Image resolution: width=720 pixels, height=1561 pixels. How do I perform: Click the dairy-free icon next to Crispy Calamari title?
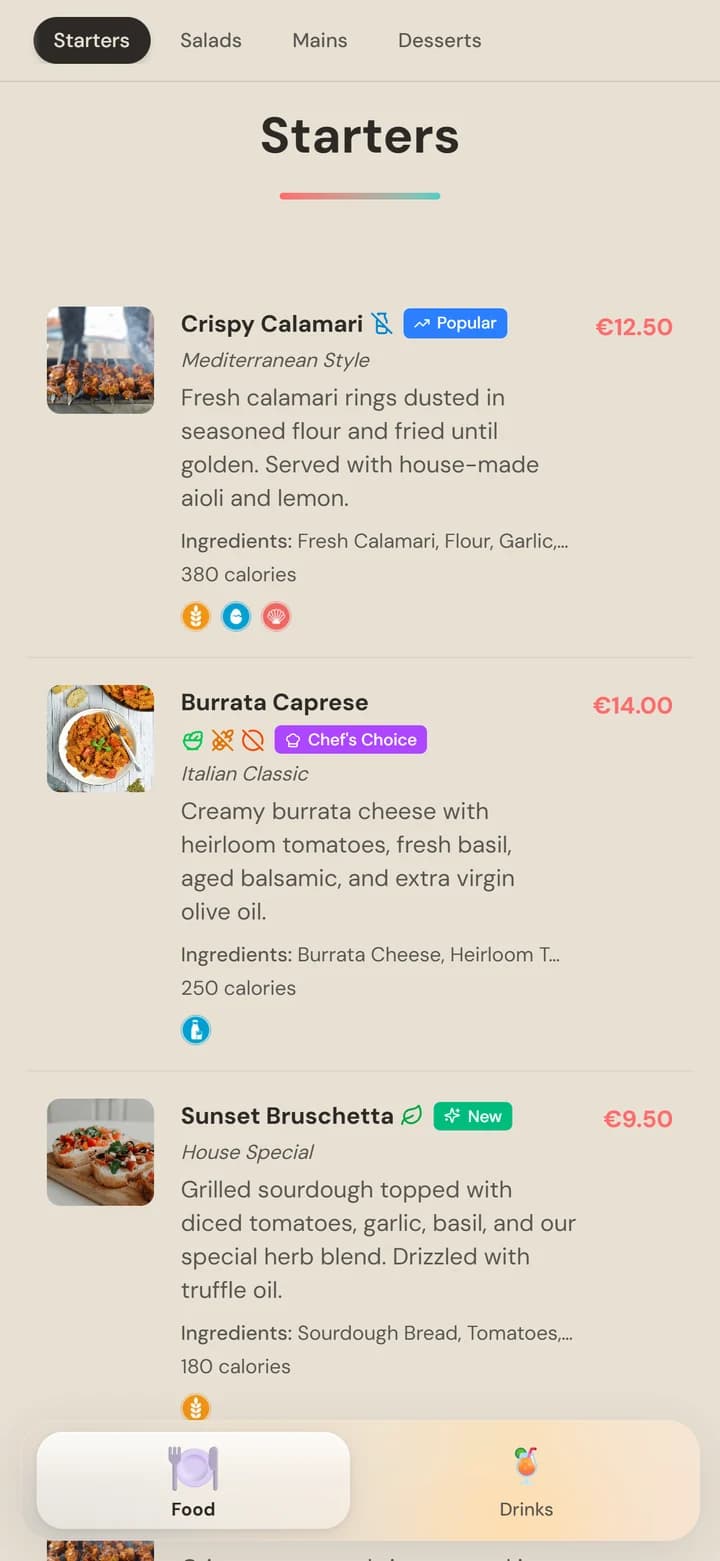coord(381,324)
